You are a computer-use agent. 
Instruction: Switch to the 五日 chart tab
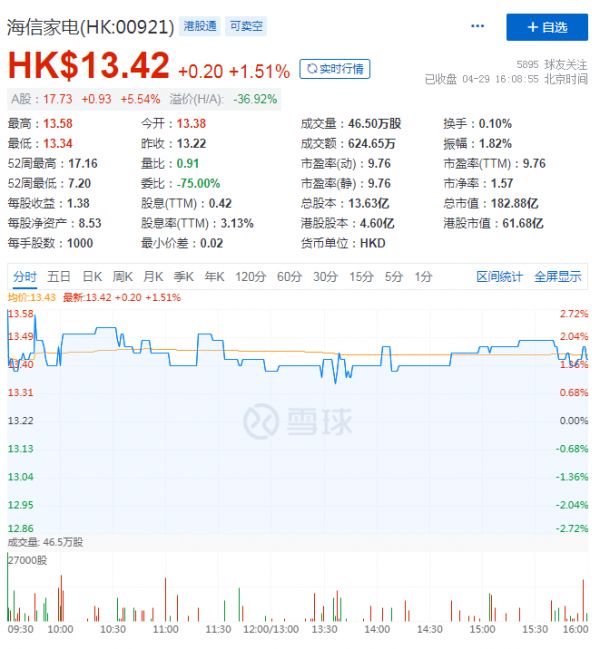pyautogui.click(x=59, y=277)
